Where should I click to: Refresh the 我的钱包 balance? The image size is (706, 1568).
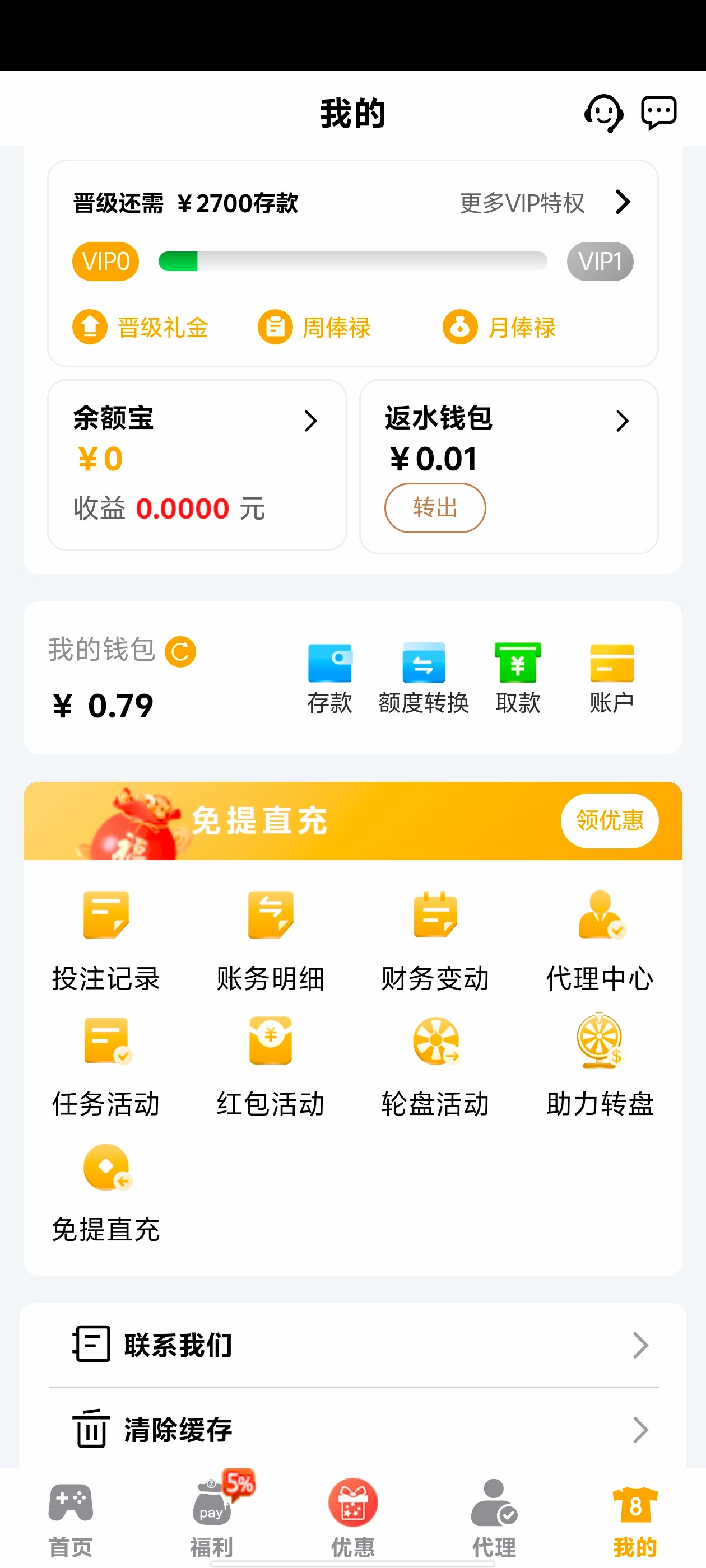coord(181,652)
